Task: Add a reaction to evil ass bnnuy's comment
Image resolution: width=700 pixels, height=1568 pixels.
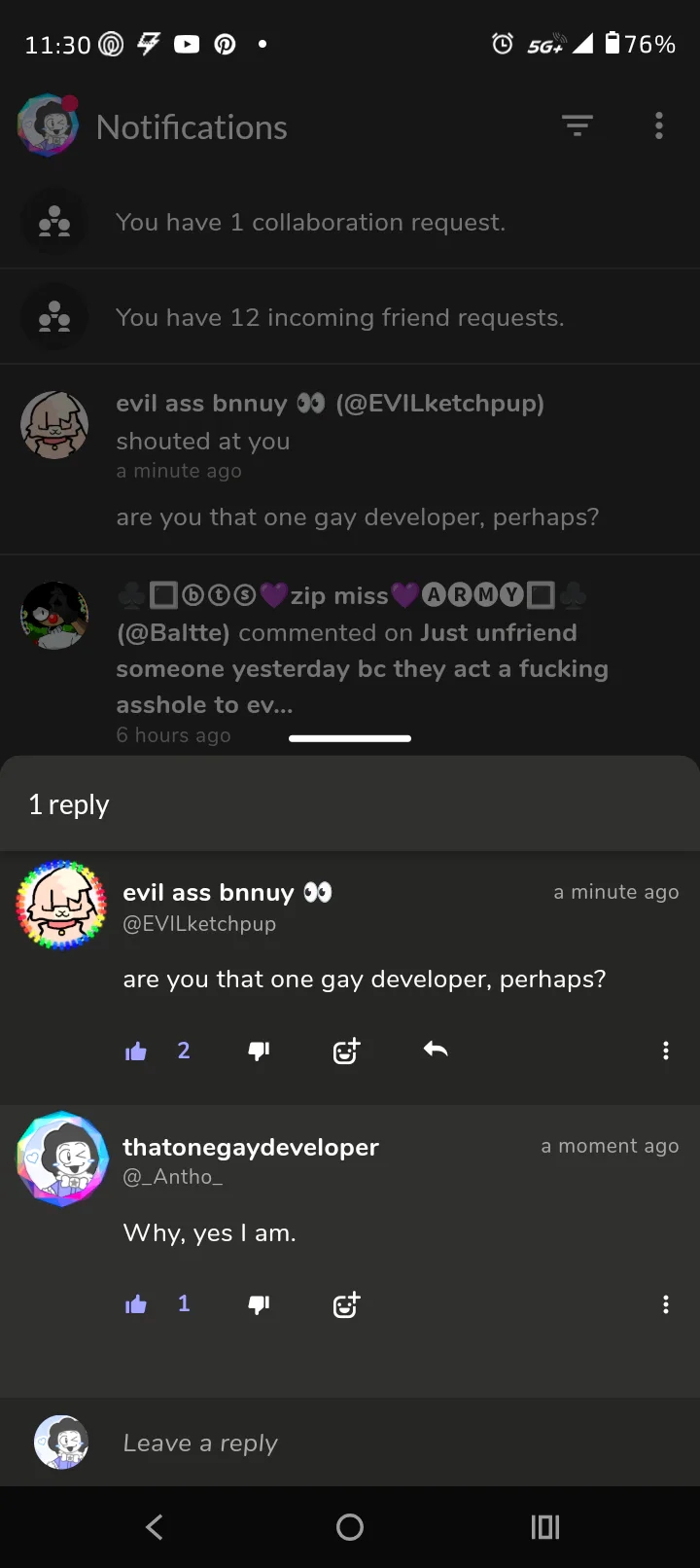Action: (x=346, y=1051)
